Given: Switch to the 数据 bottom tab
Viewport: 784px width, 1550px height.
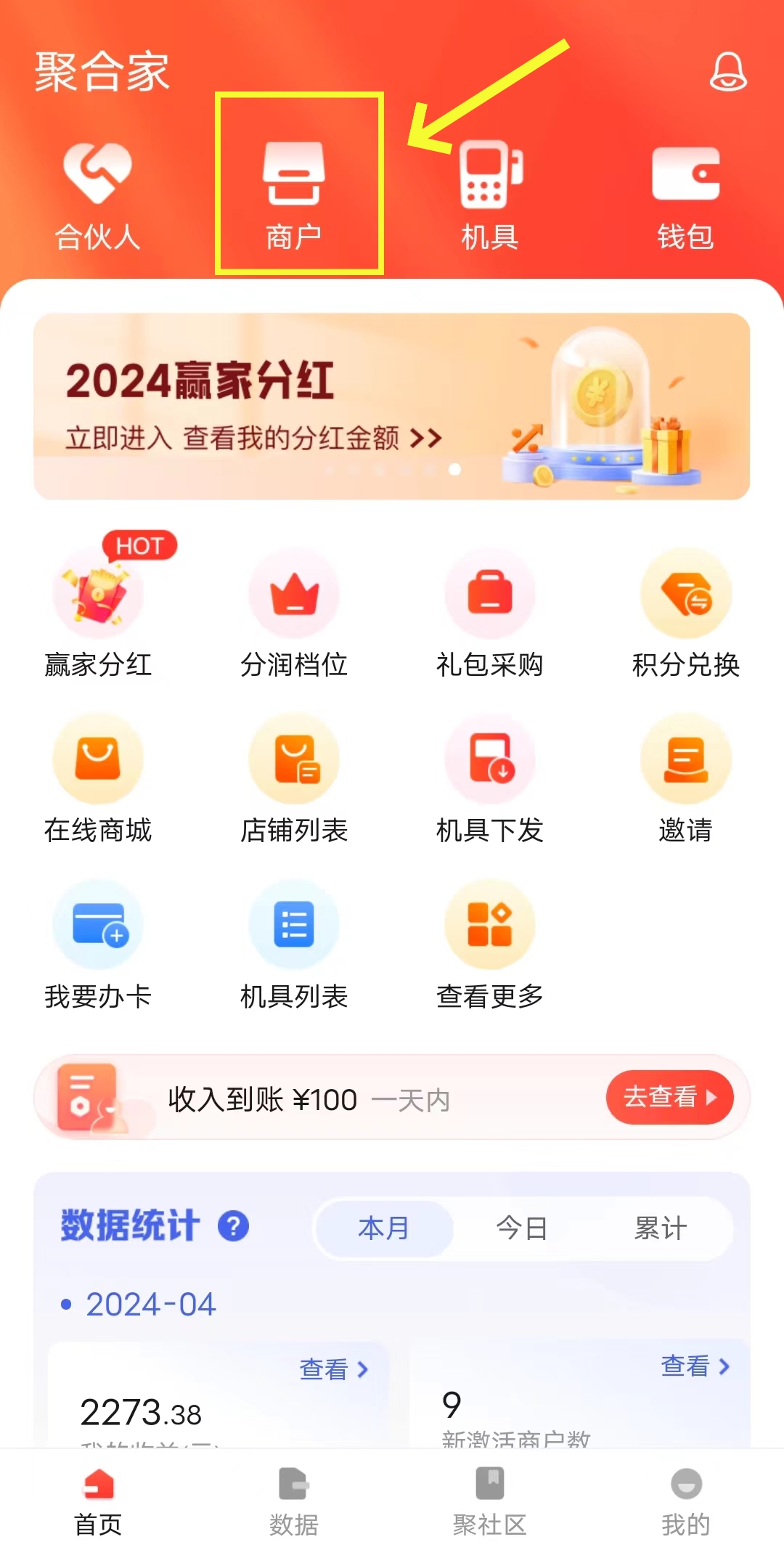Looking at the screenshot, I should 294,1501.
